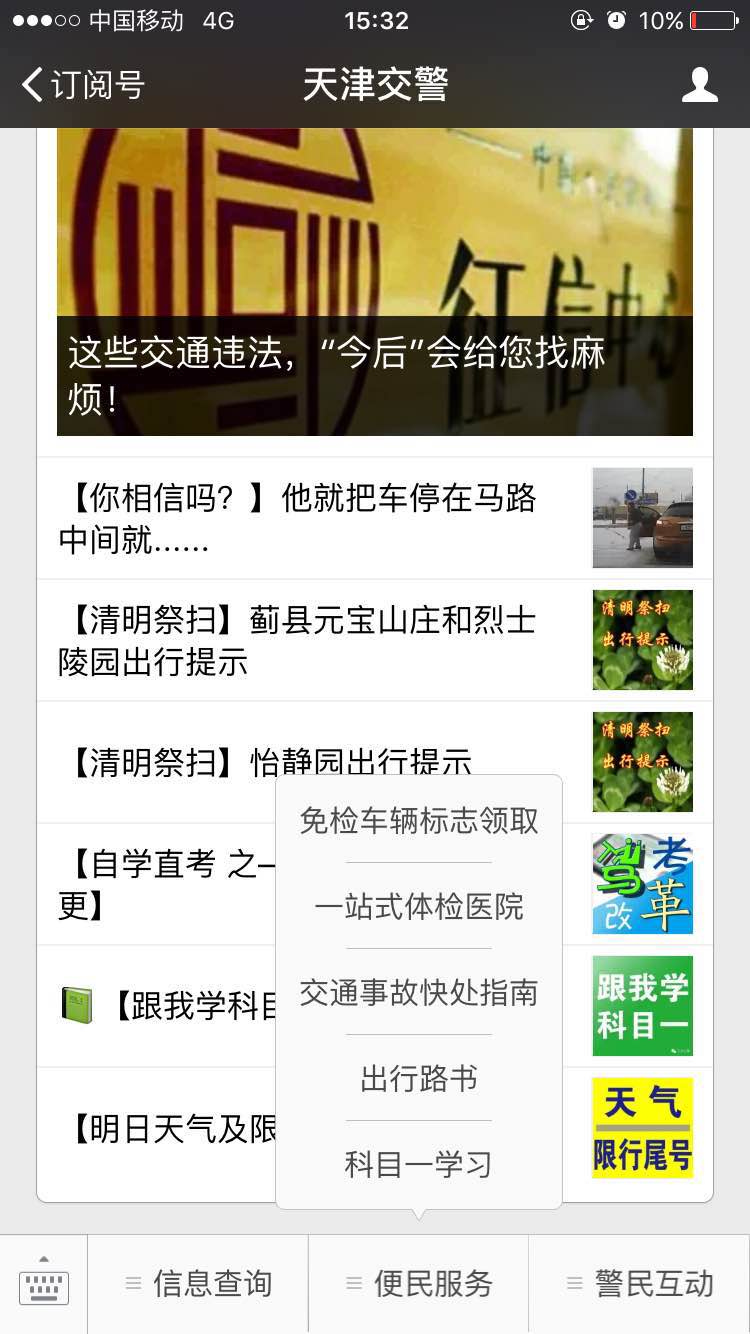Select 免检车辆标志领取 from the popup
This screenshot has height=1334, width=750.
point(418,820)
